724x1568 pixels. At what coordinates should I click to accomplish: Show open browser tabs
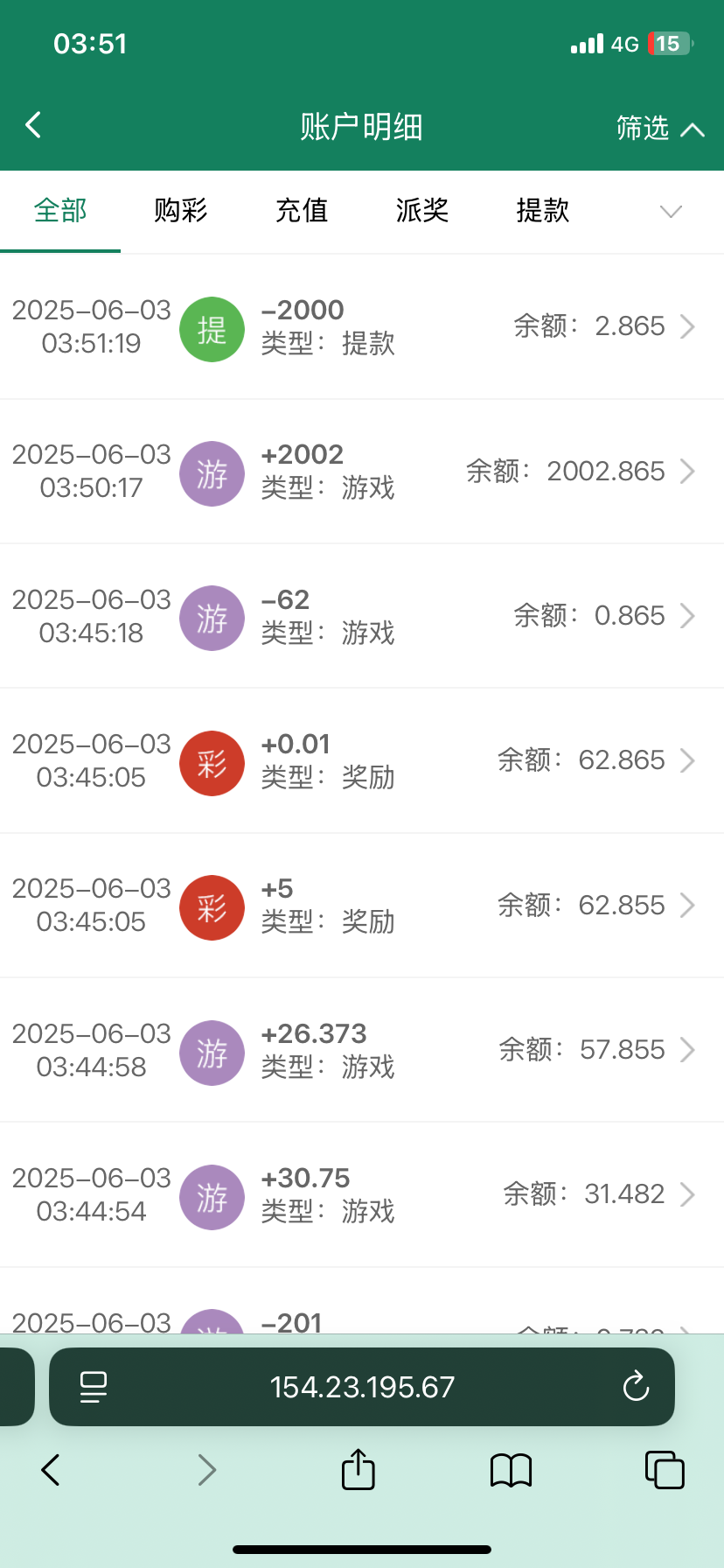click(665, 1470)
